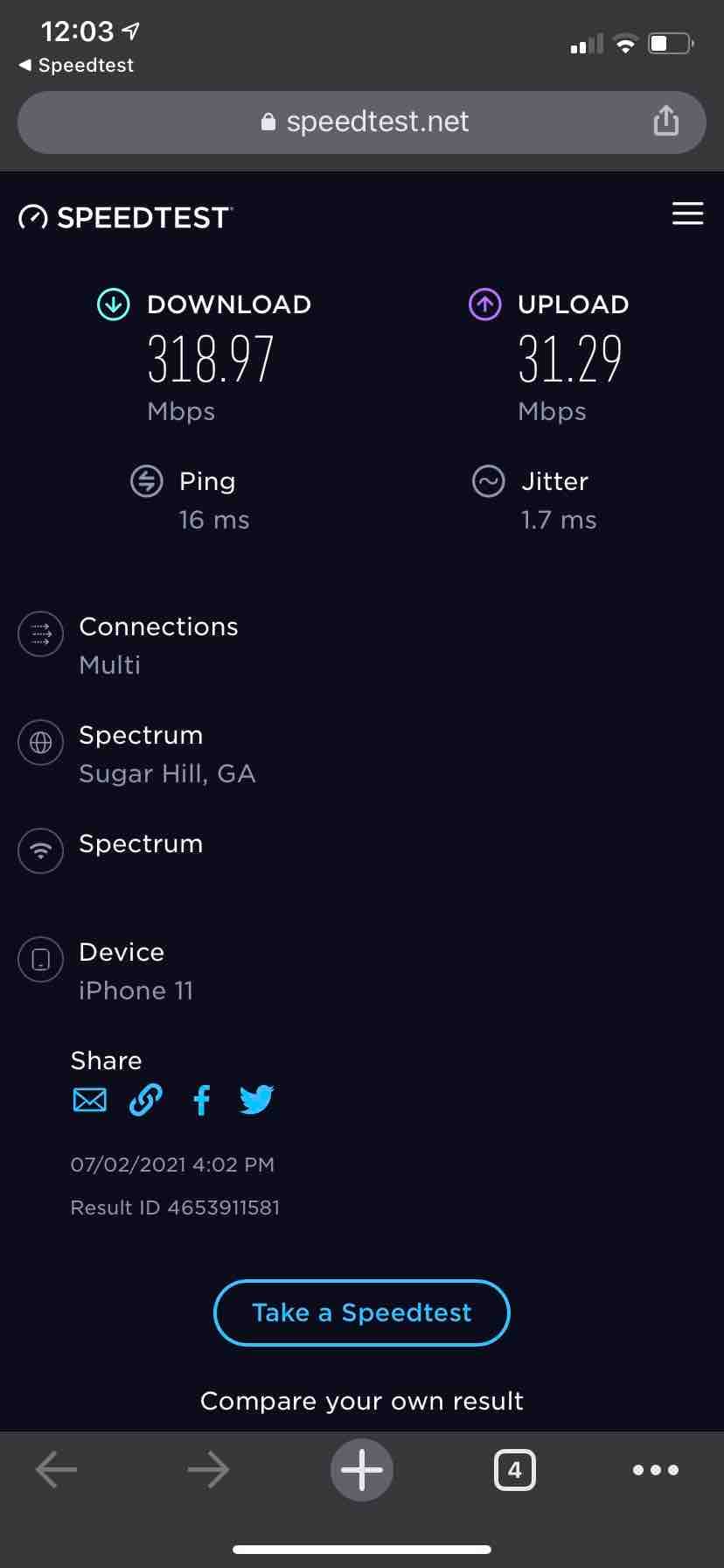Tap the Take a Speedtest button

coord(361,1312)
